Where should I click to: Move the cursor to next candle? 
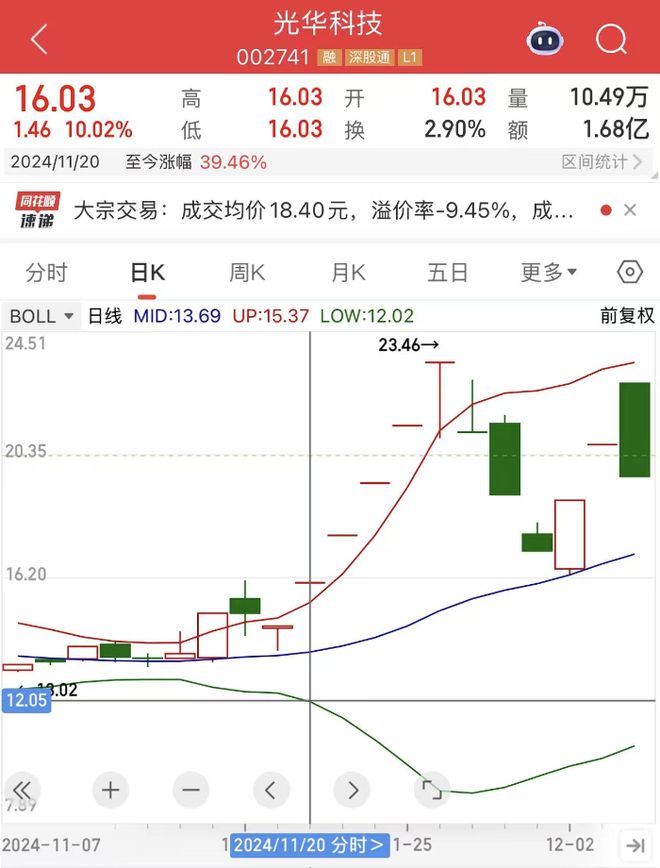pos(352,790)
